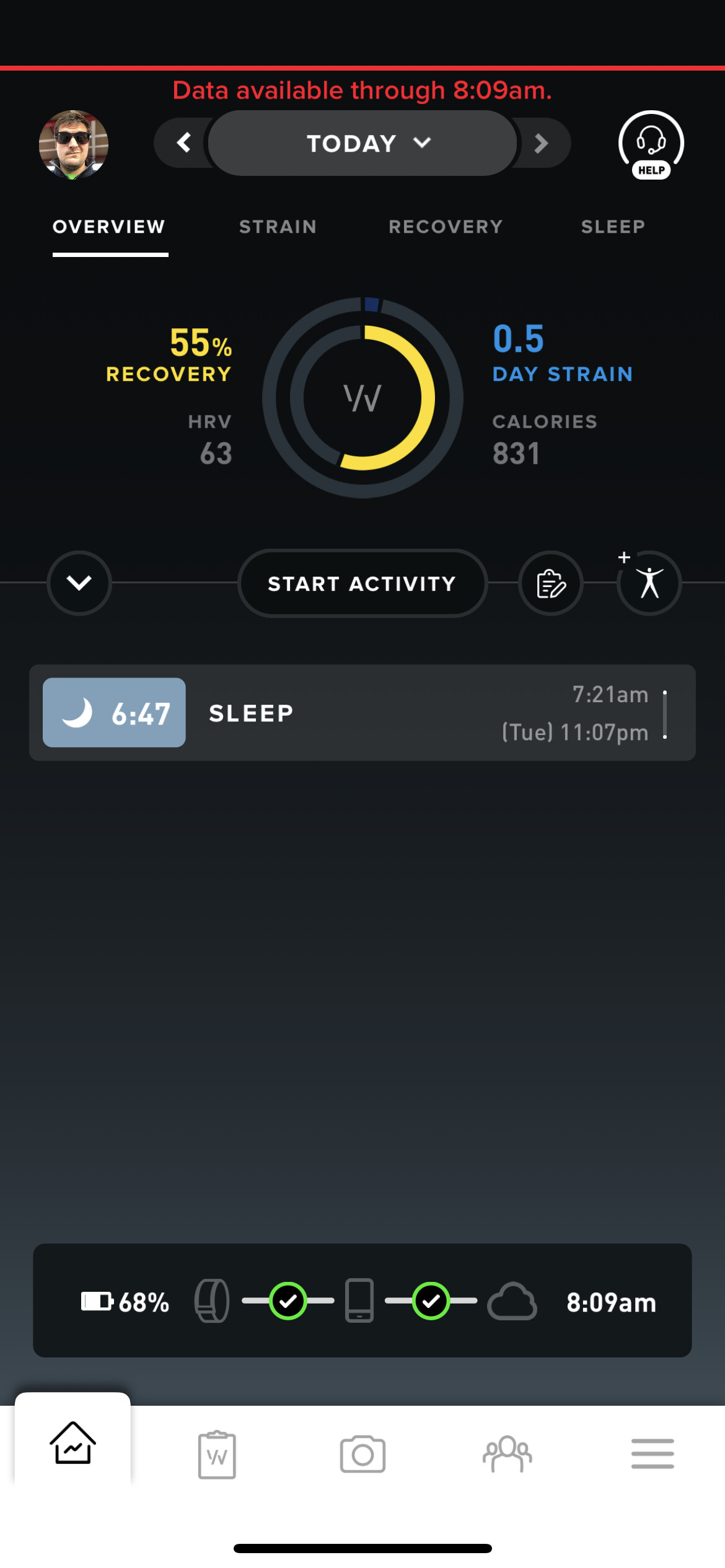Tap the Start Activity button
Image resolution: width=725 pixels, height=1568 pixels.
362,583
